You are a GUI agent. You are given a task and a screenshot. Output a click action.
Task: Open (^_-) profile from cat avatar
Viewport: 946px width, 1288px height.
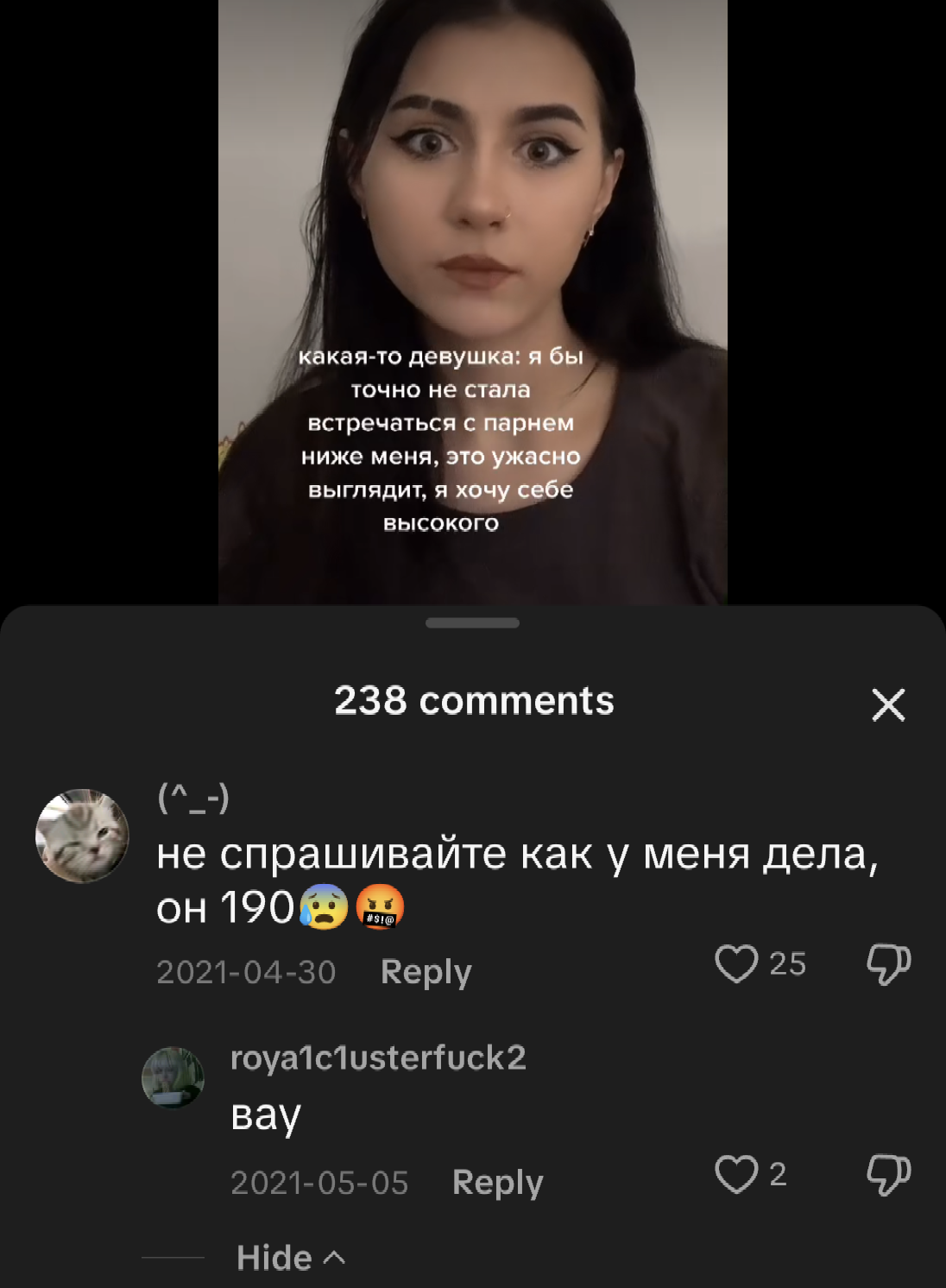point(82,836)
